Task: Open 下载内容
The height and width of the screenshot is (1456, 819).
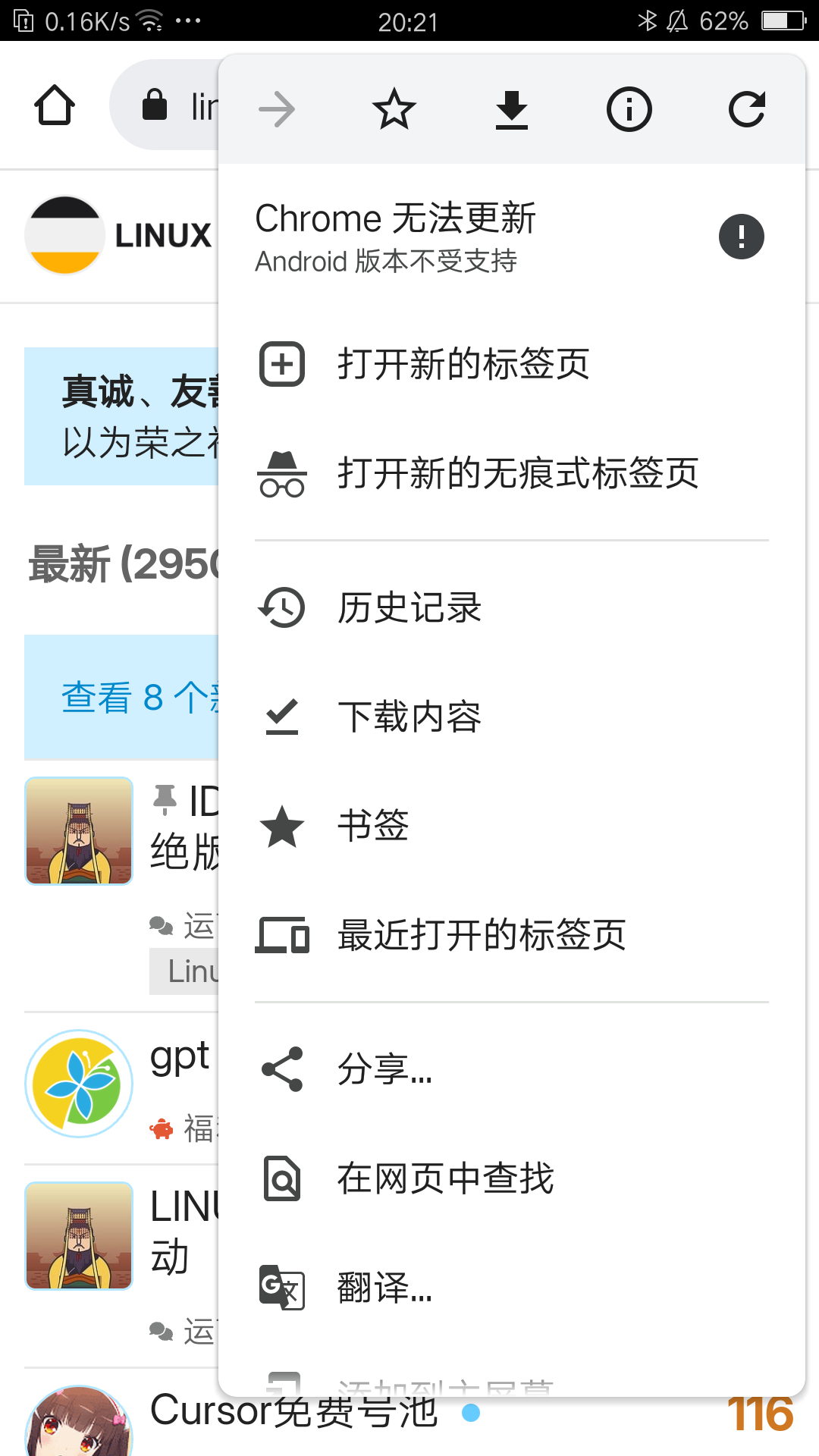Action: [512, 717]
